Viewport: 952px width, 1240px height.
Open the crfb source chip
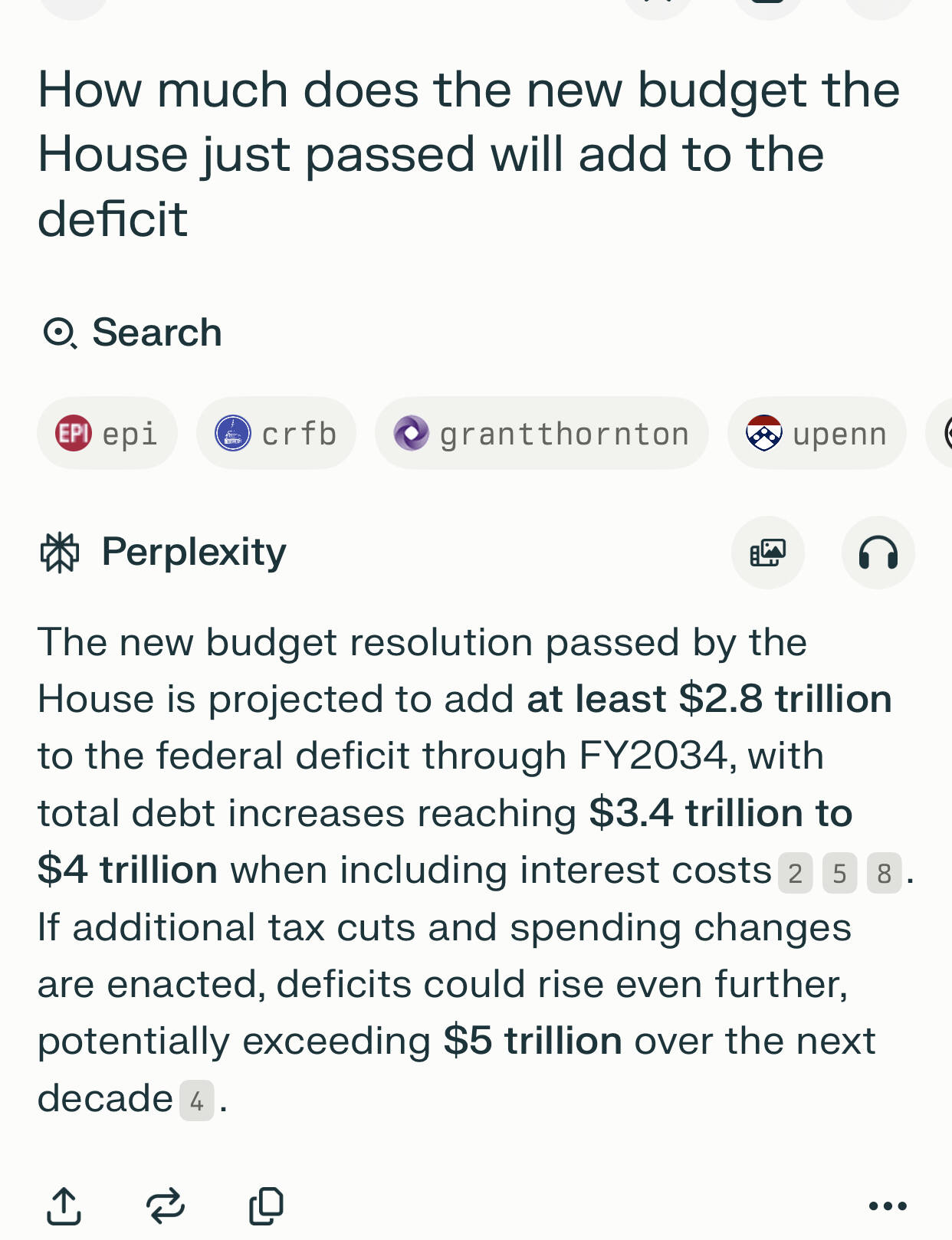click(x=276, y=434)
